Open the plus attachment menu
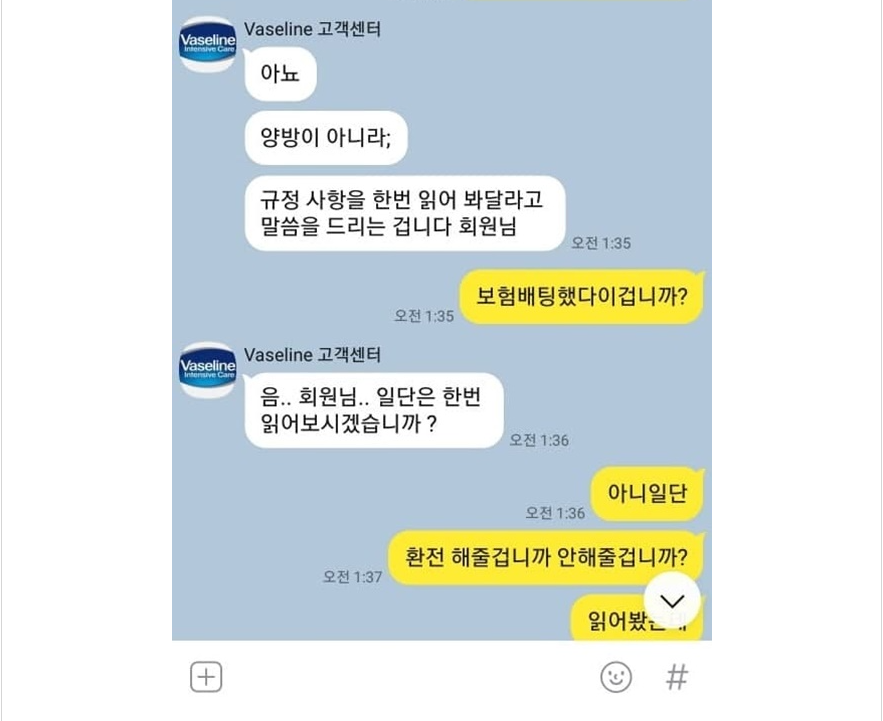Screen dimensions: 883x721 (x=206, y=677)
